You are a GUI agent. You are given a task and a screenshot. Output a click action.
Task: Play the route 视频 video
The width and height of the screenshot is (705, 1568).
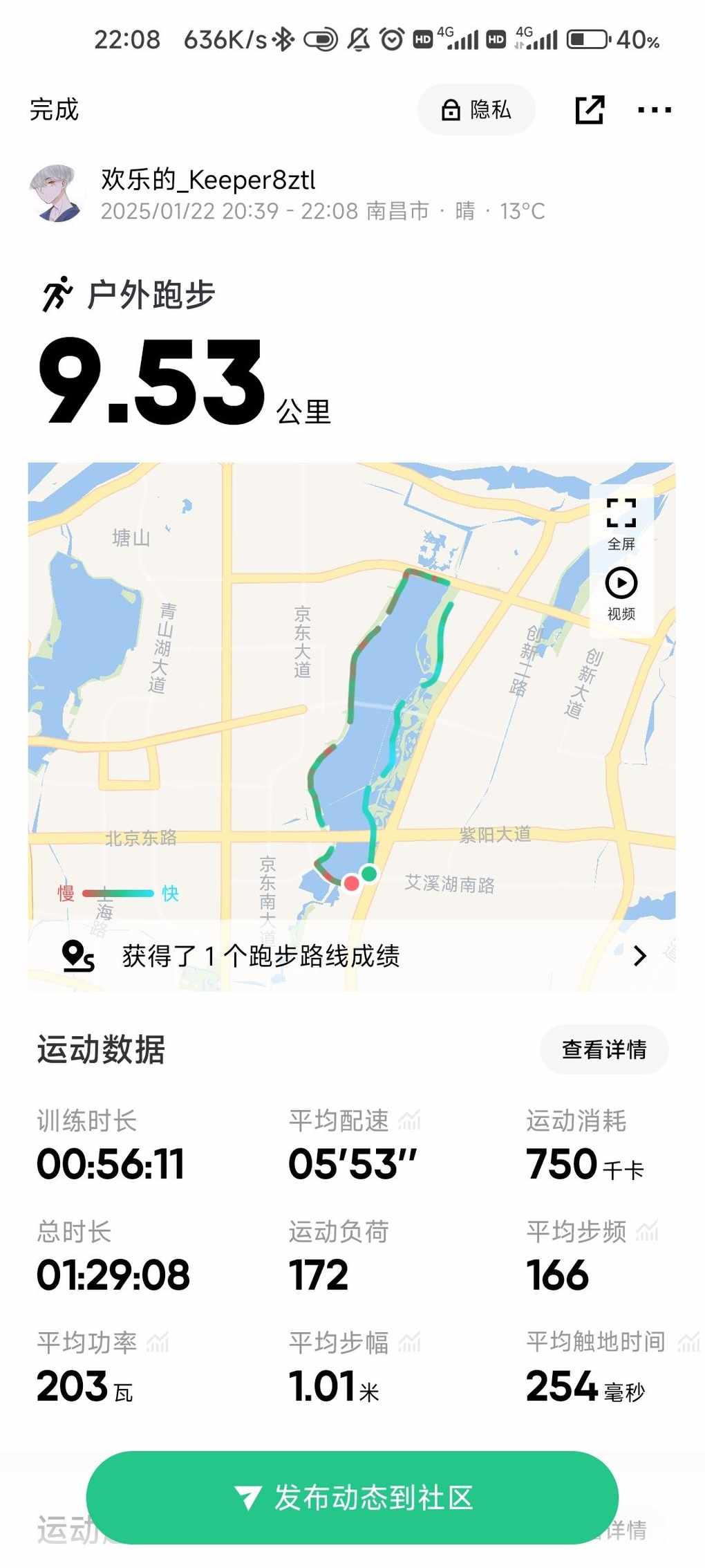tap(621, 593)
